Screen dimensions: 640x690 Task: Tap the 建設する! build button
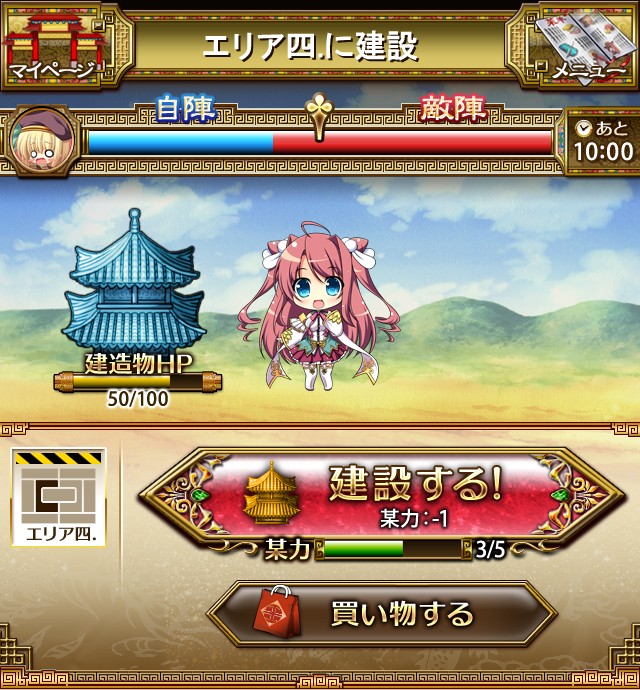coord(382,495)
